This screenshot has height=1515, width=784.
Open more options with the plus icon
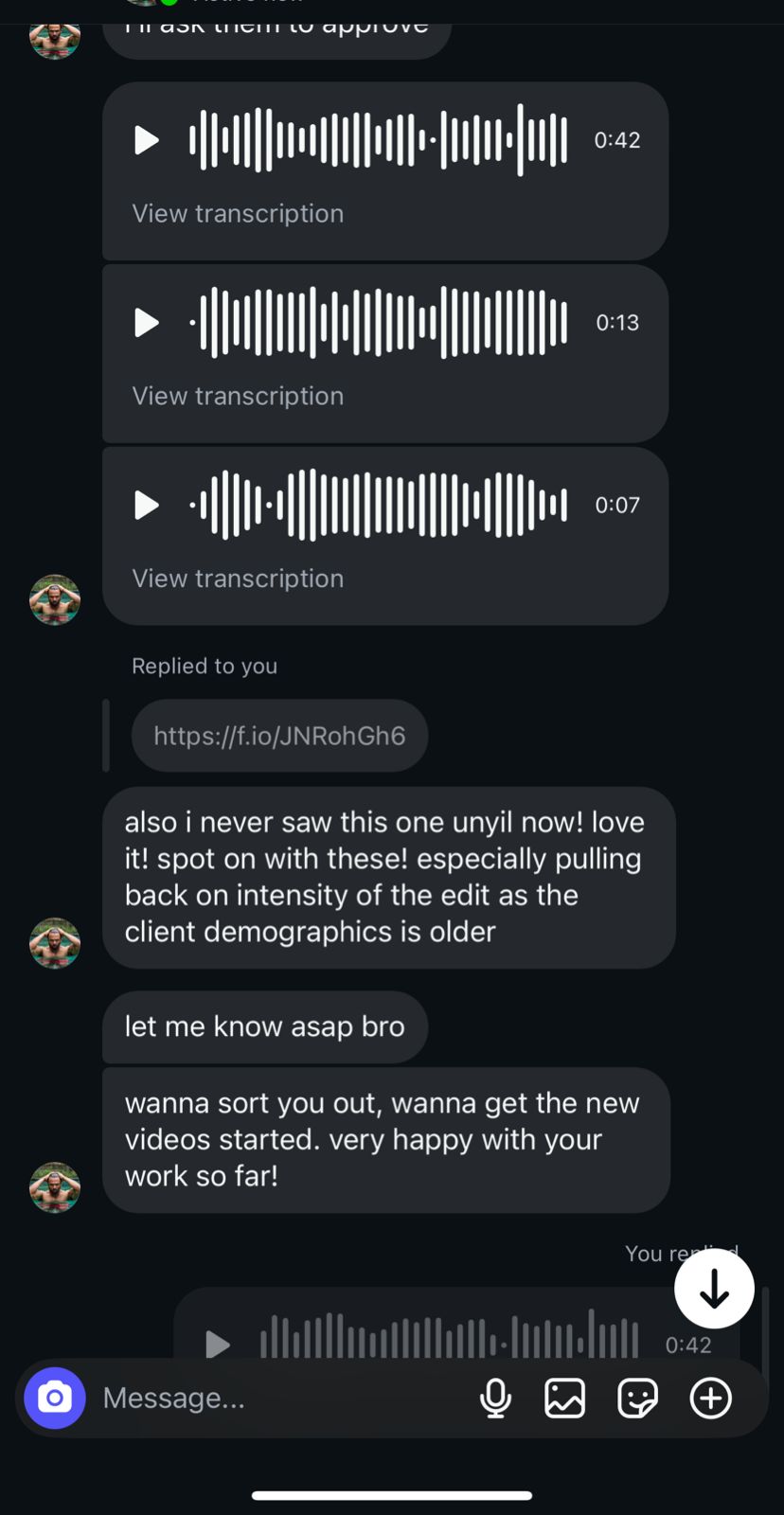point(711,1398)
